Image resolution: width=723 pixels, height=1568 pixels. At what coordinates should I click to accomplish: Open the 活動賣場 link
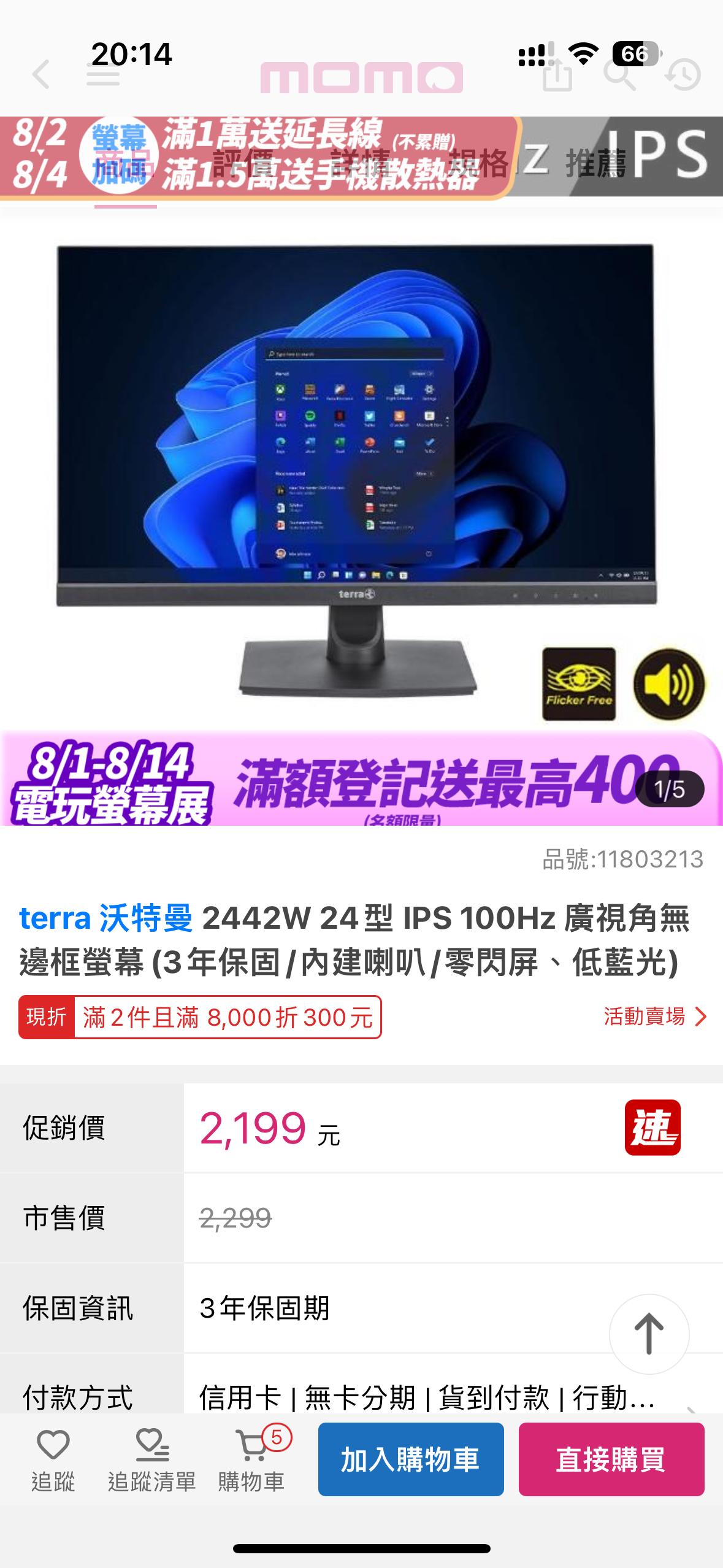click(654, 1017)
